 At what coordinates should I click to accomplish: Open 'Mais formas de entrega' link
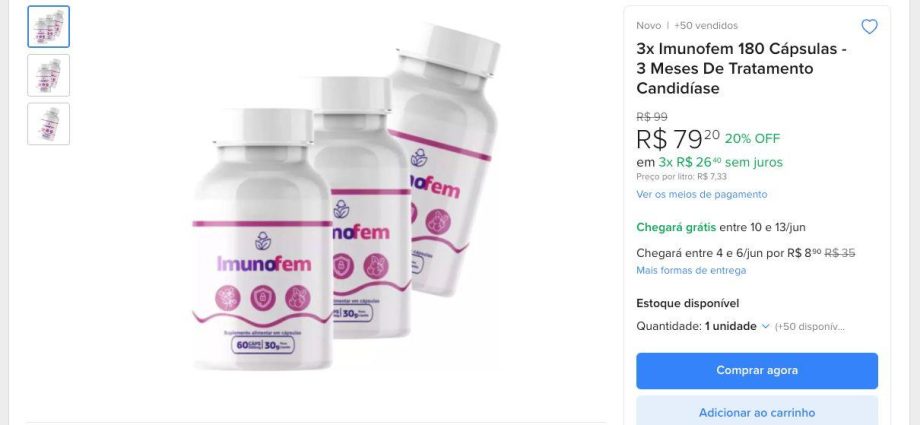click(690, 270)
